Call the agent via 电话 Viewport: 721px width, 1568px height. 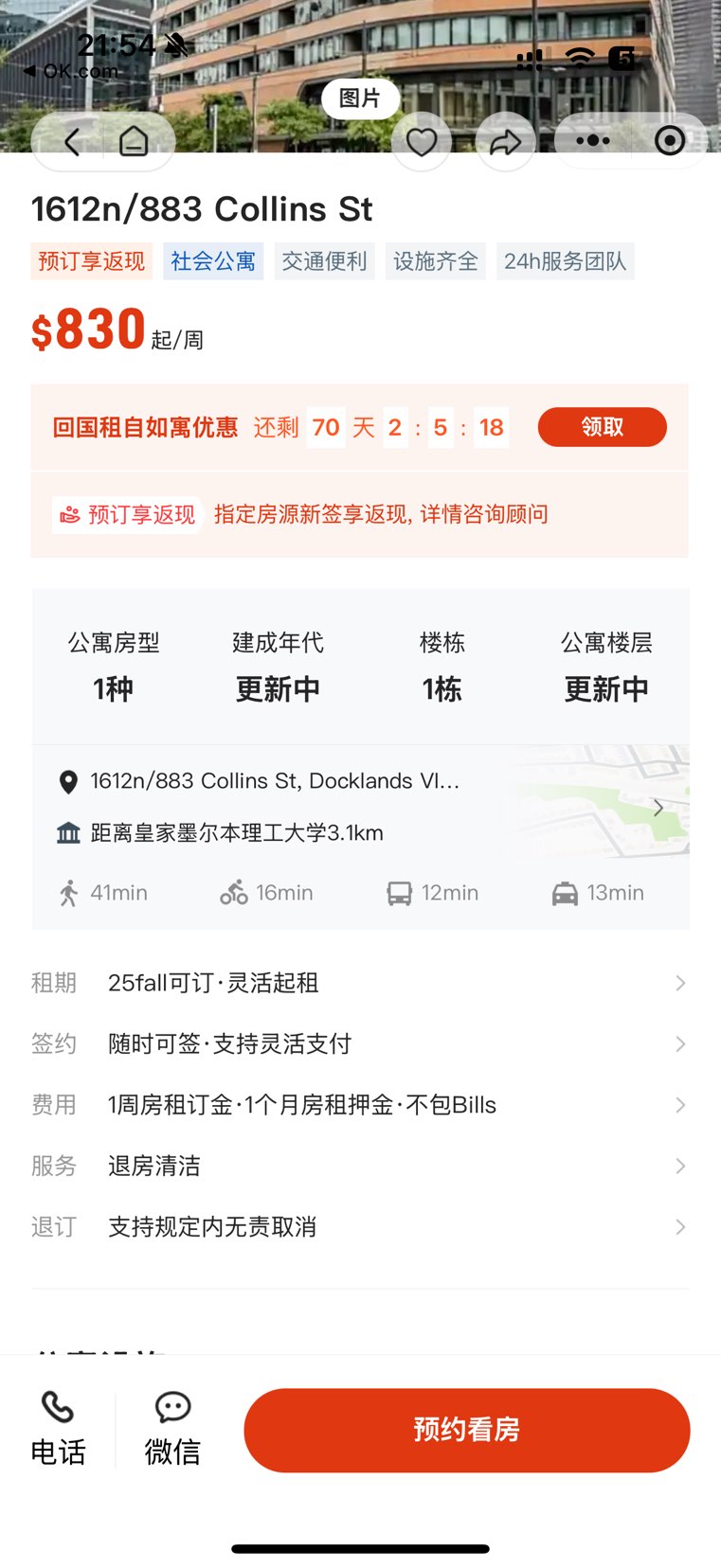click(x=58, y=1429)
